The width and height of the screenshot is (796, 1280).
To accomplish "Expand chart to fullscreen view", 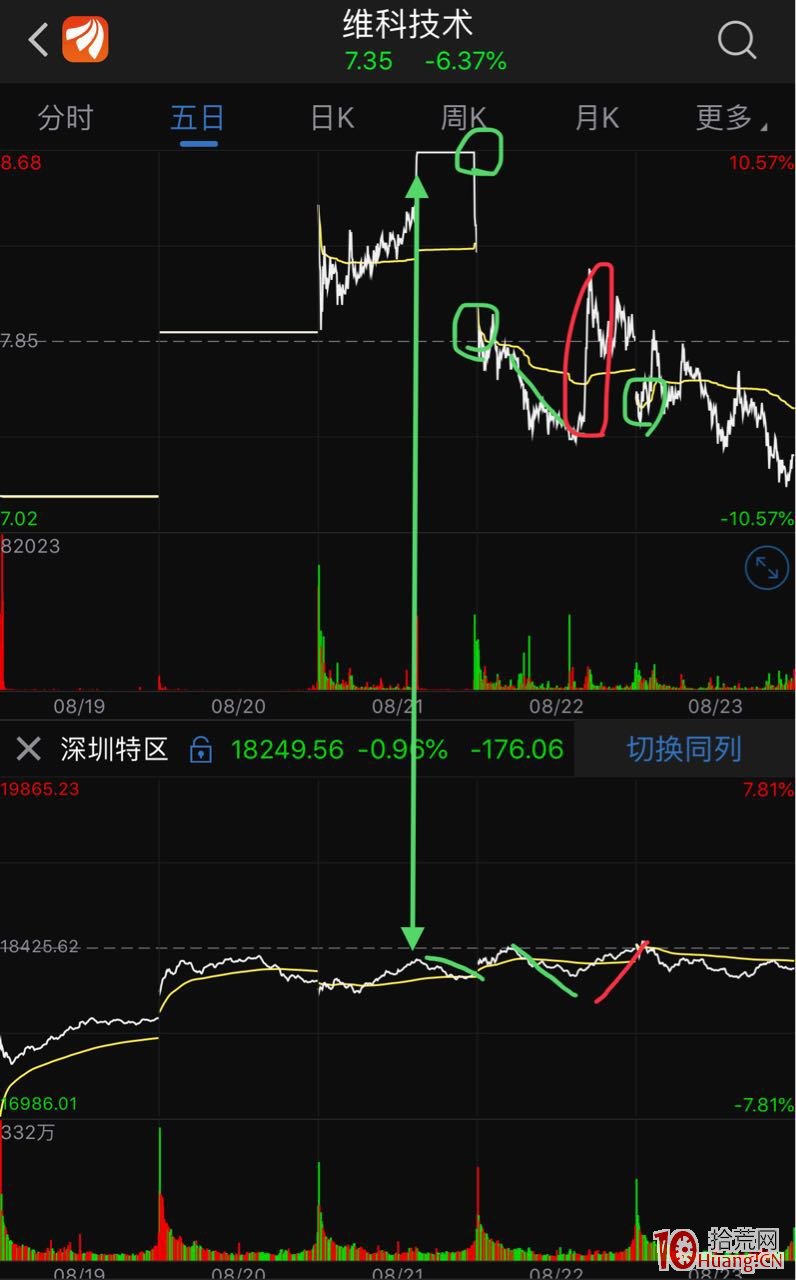I will 767,568.
